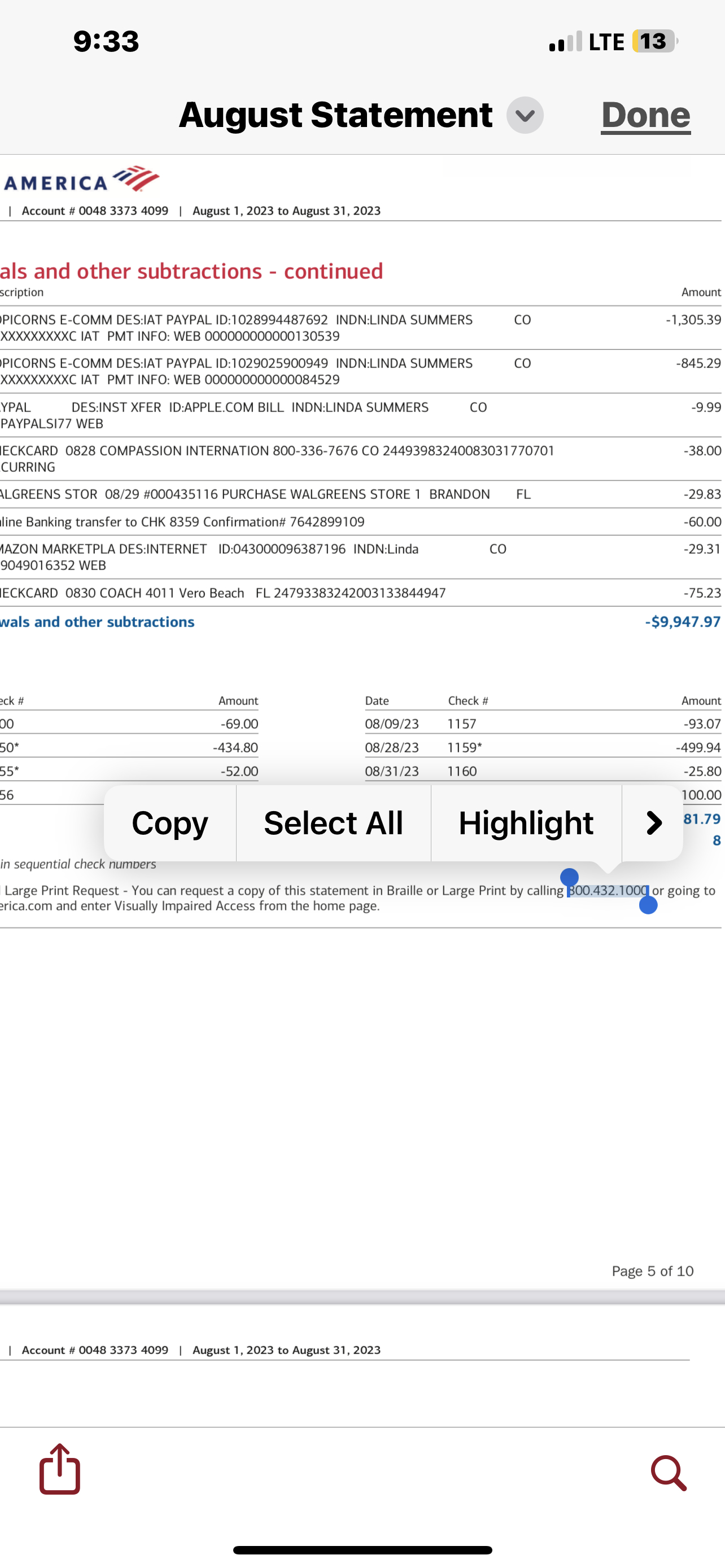Select the Highlight option to mark text
This screenshot has height=1568, width=725.
click(x=526, y=822)
